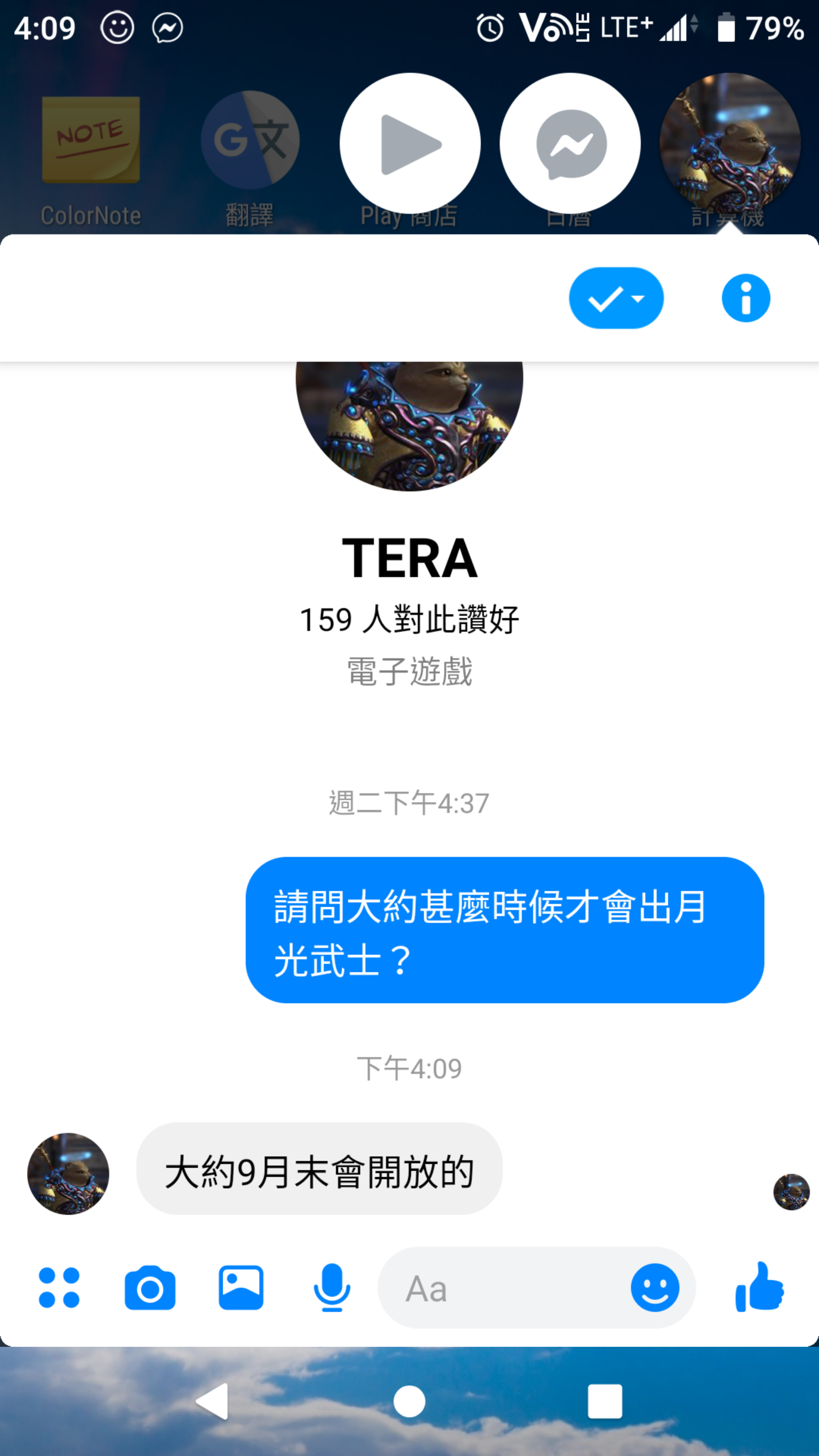
Task: Open conversation info icon
Action: point(745,298)
